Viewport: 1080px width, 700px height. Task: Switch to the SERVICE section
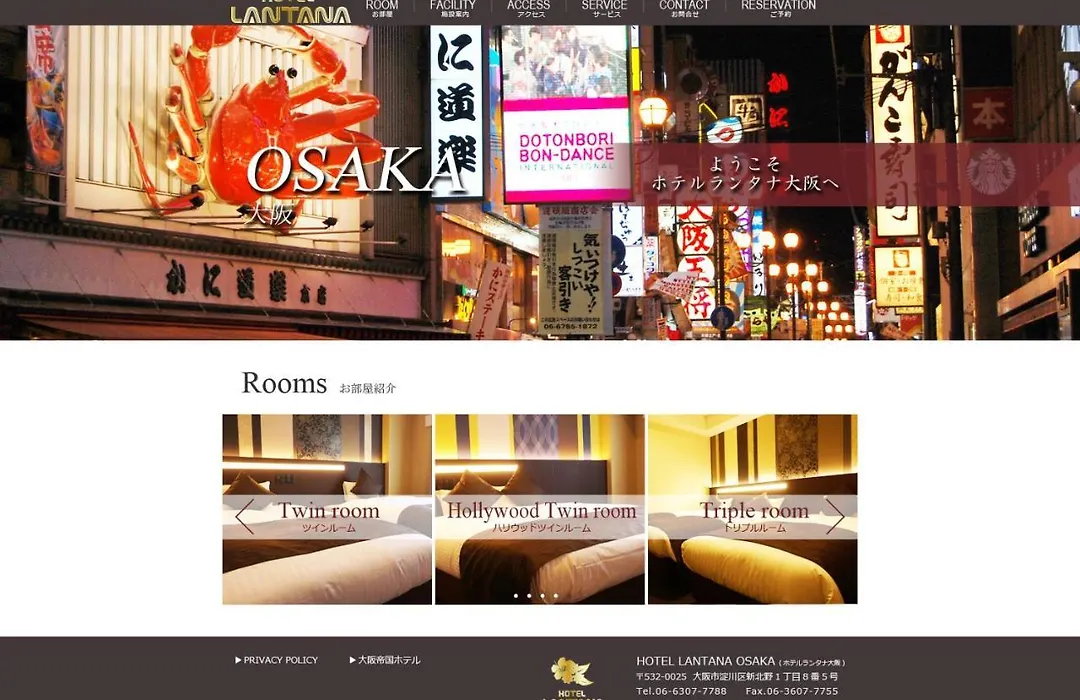(604, 8)
